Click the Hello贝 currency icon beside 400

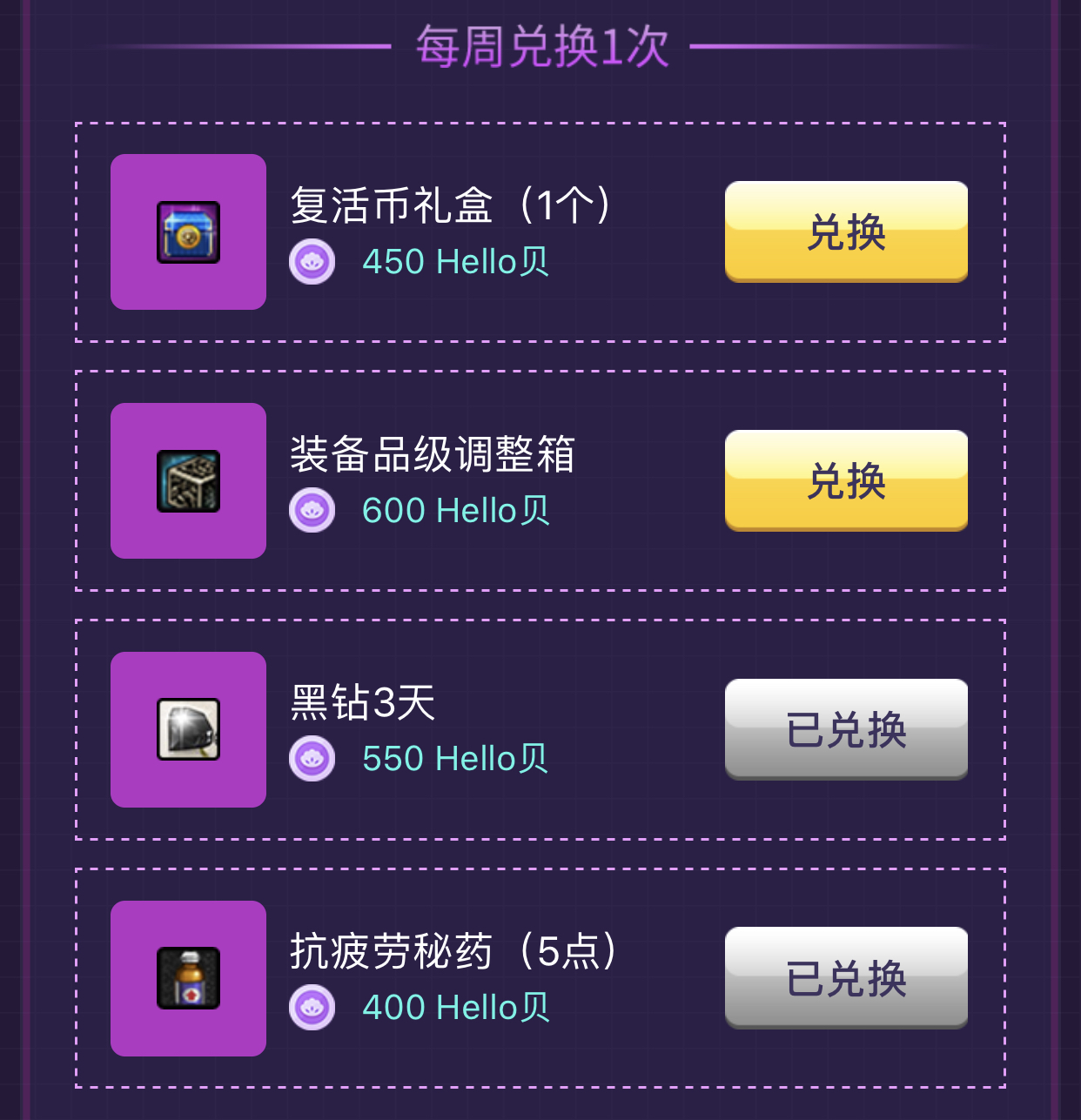pyautogui.click(x=312, y=1007)
